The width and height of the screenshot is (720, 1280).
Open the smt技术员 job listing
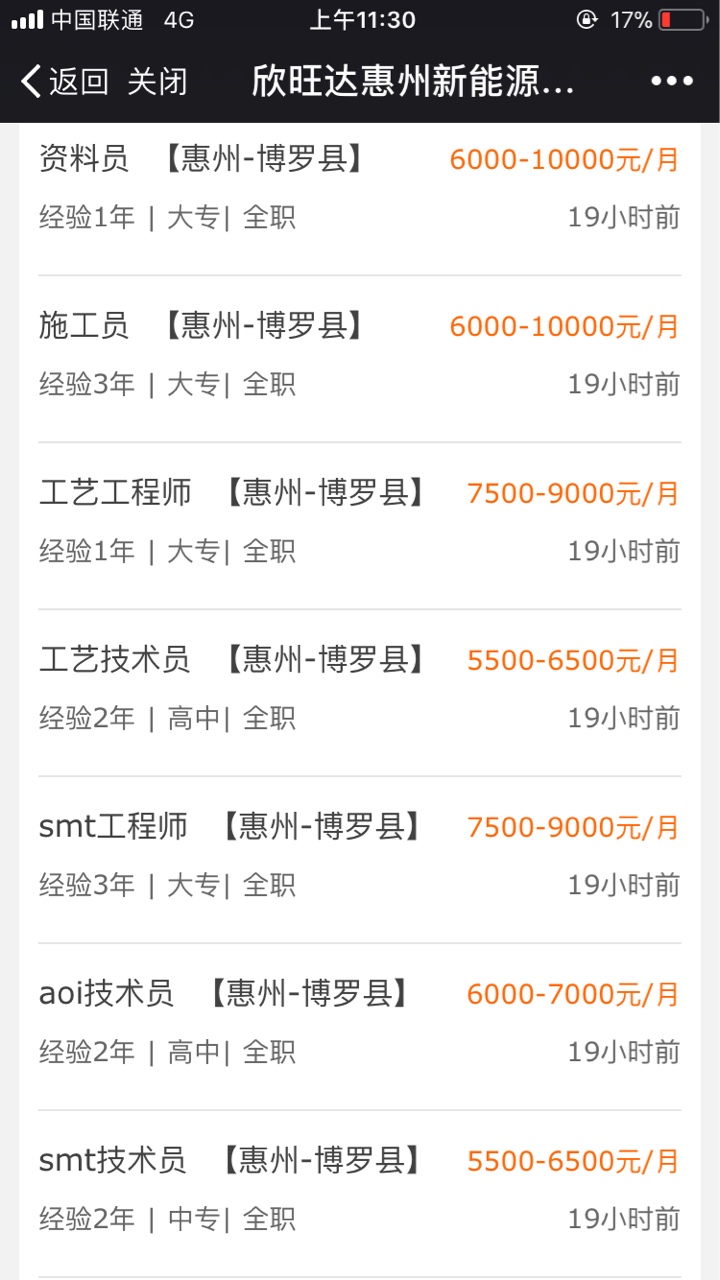click(x=112, y=1161)
